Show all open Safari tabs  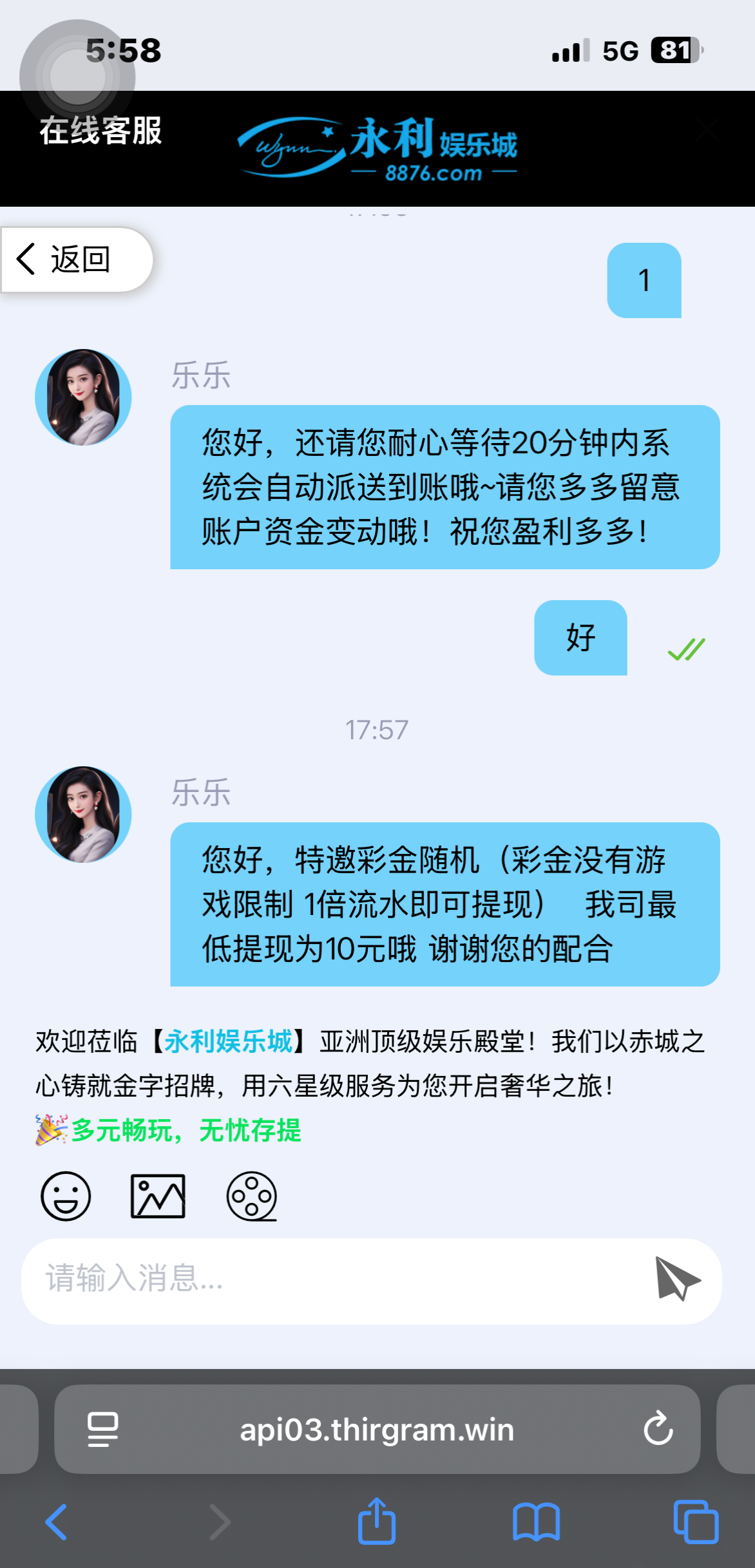696,1522
